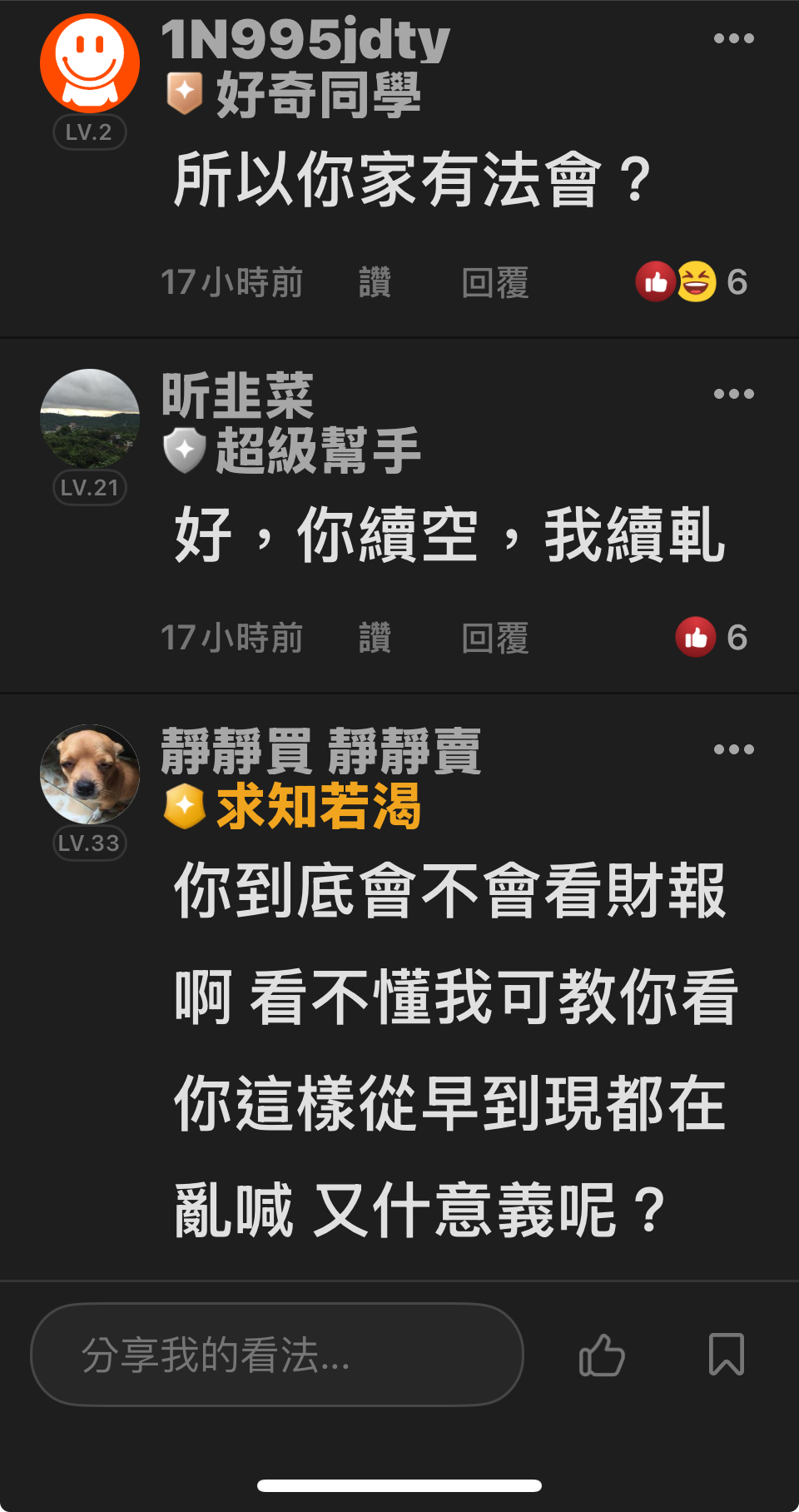Screen dimensions: 799x1512
Task: View likes on 昕韭菜's comment
Action: [x=711, y=638]
